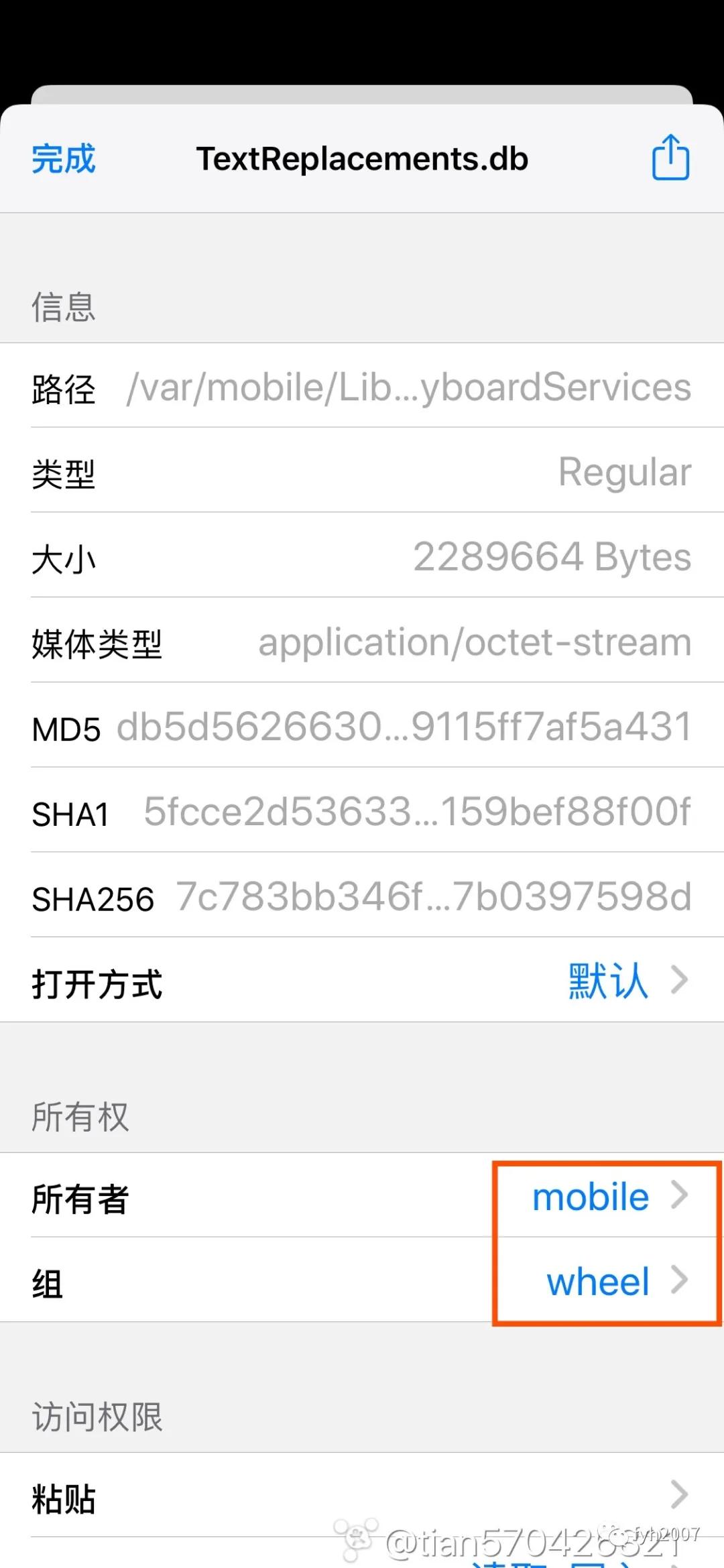Open the 打开方式 default app selector
724x1568 pixels.
(362, 982)
